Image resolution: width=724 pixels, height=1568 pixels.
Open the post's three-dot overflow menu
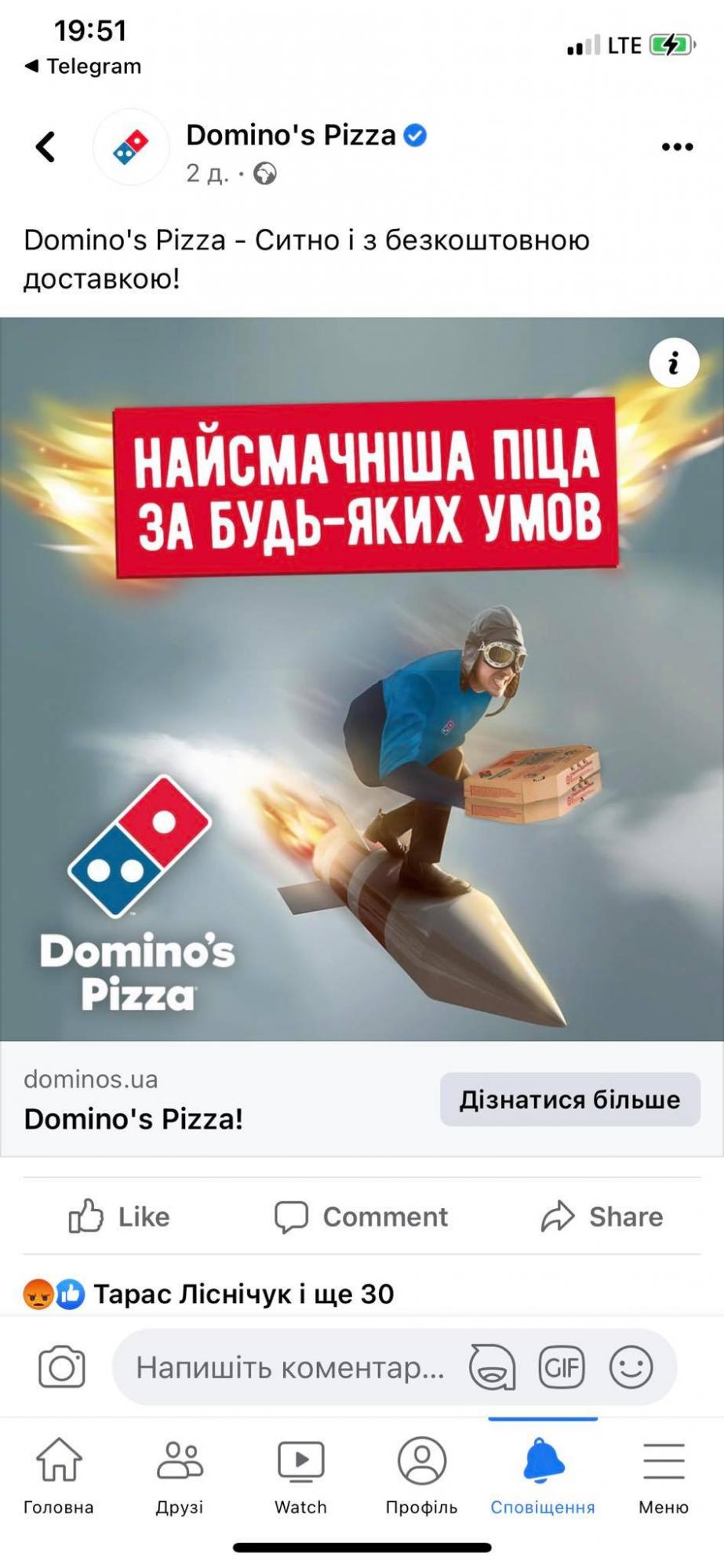(677, 147)
